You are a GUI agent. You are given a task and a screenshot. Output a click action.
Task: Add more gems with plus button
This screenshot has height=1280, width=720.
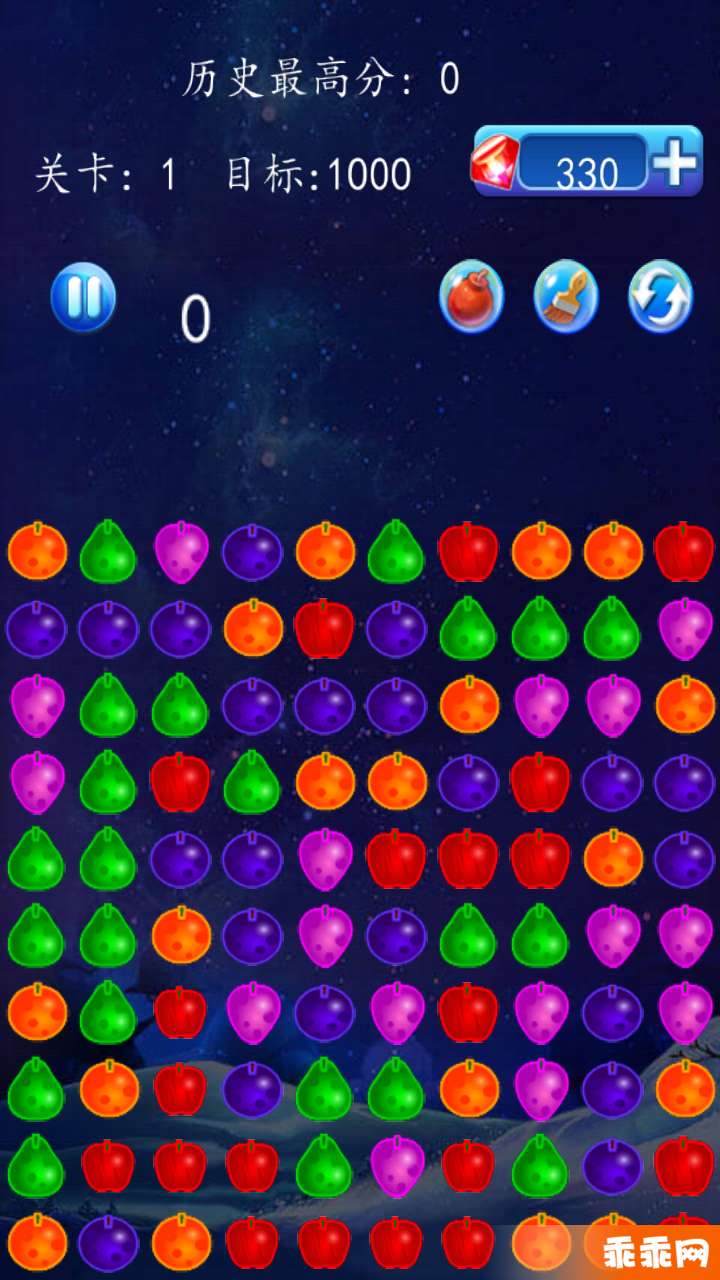676,162
